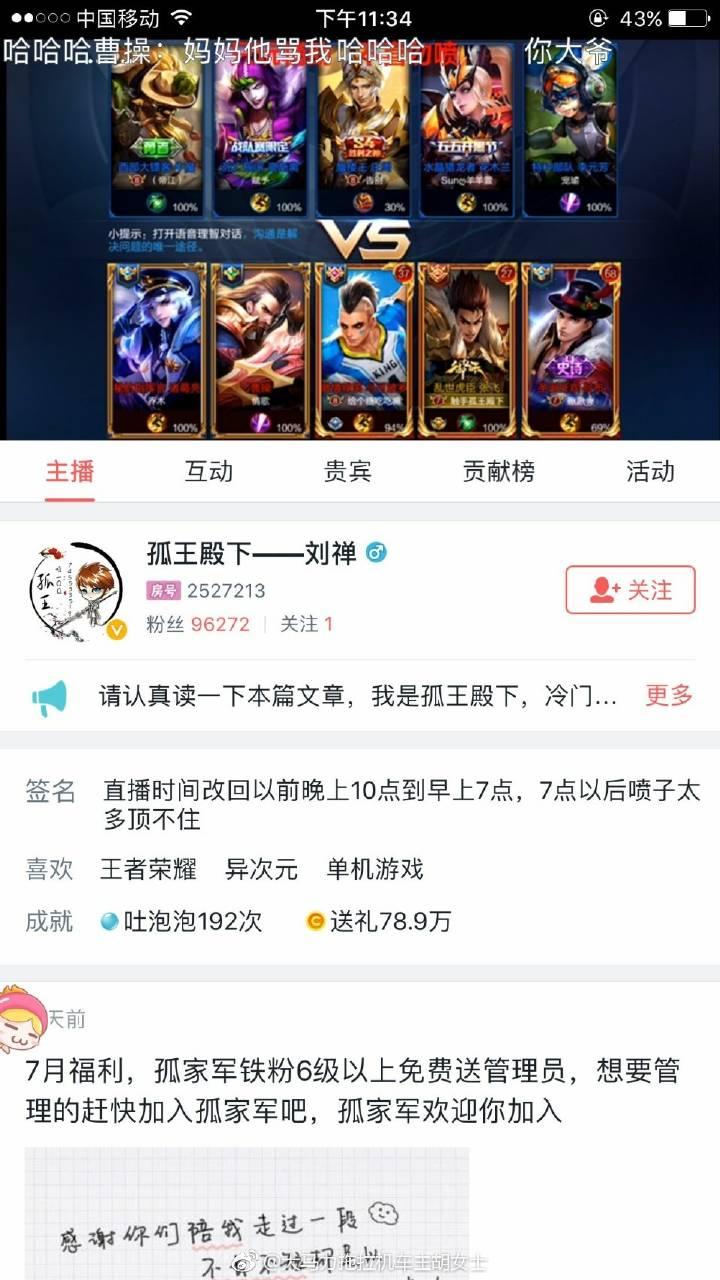
Task: Open the streamer's avatar picture
Action: (x=78, y=590)
